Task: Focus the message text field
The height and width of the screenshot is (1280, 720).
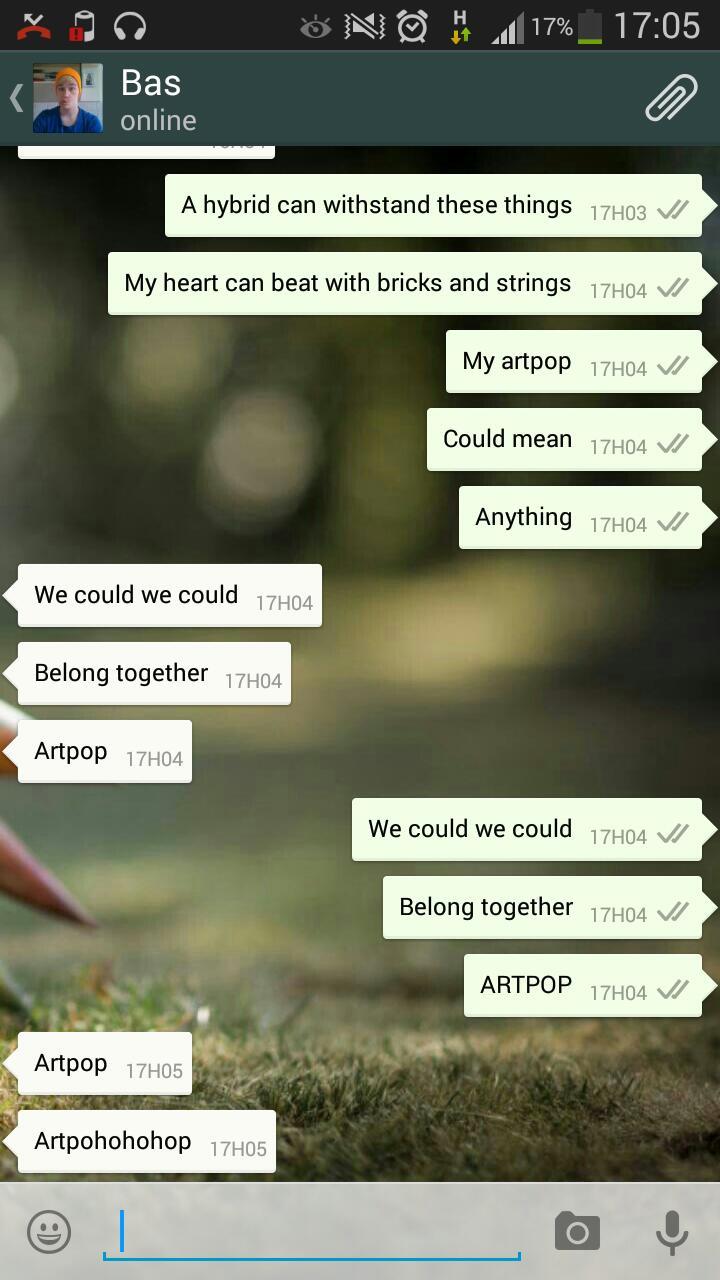Action: [310, 1232]
